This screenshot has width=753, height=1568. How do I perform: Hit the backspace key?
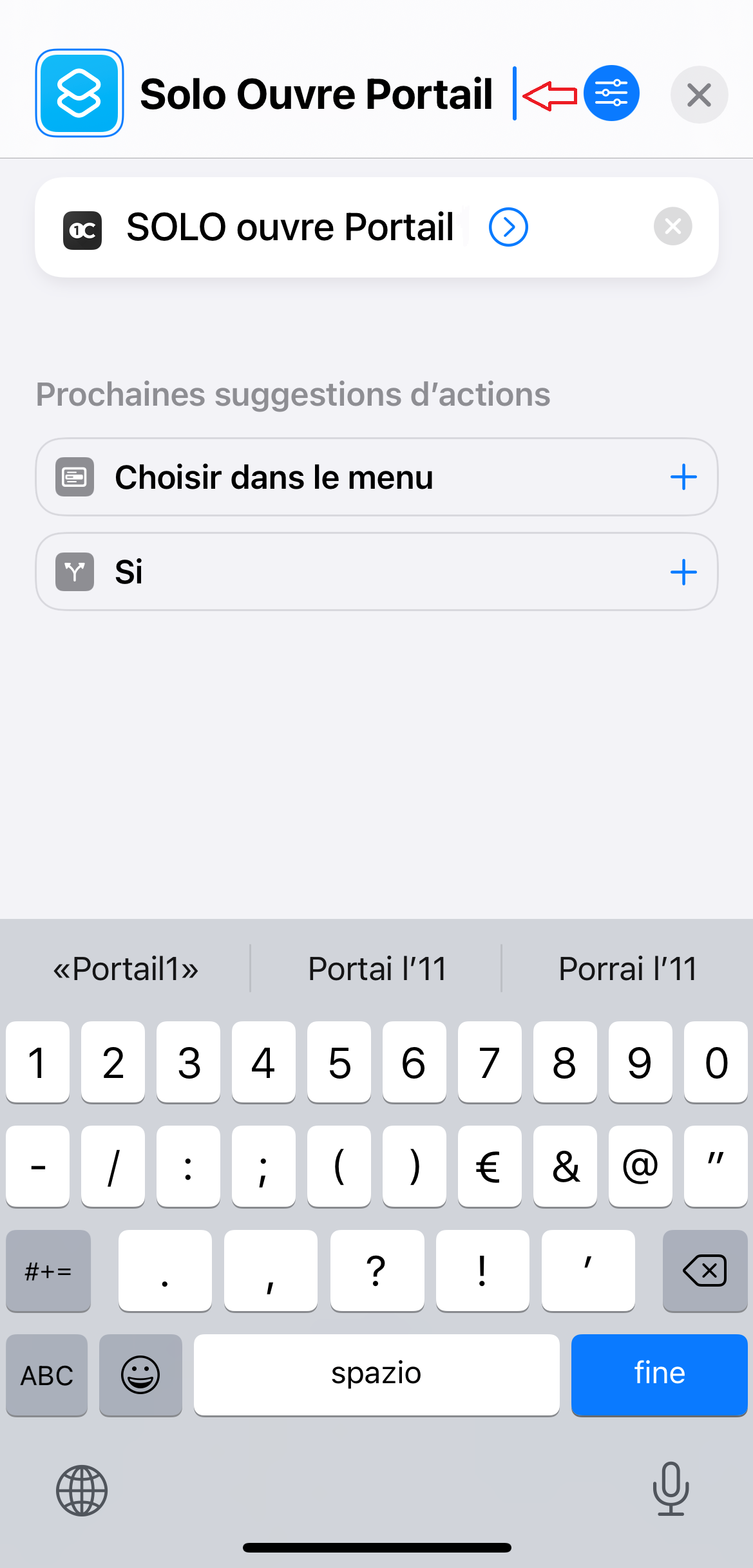pos(705,1270)
